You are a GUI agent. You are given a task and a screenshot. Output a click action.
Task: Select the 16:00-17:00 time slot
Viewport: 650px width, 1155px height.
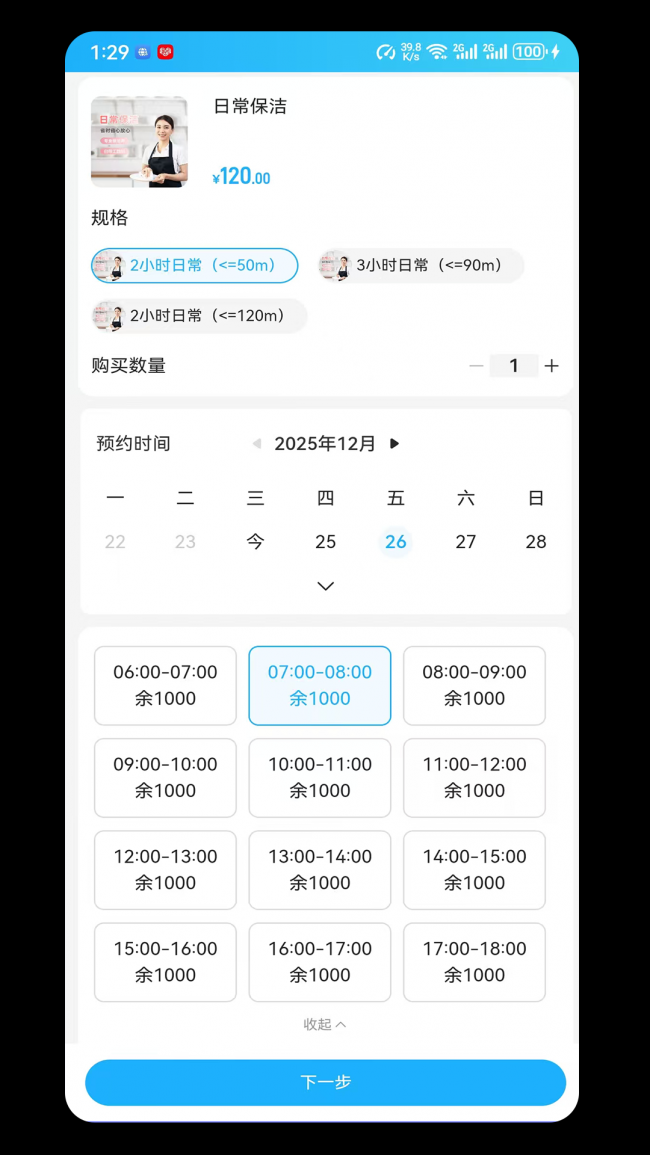pos(320,961)
